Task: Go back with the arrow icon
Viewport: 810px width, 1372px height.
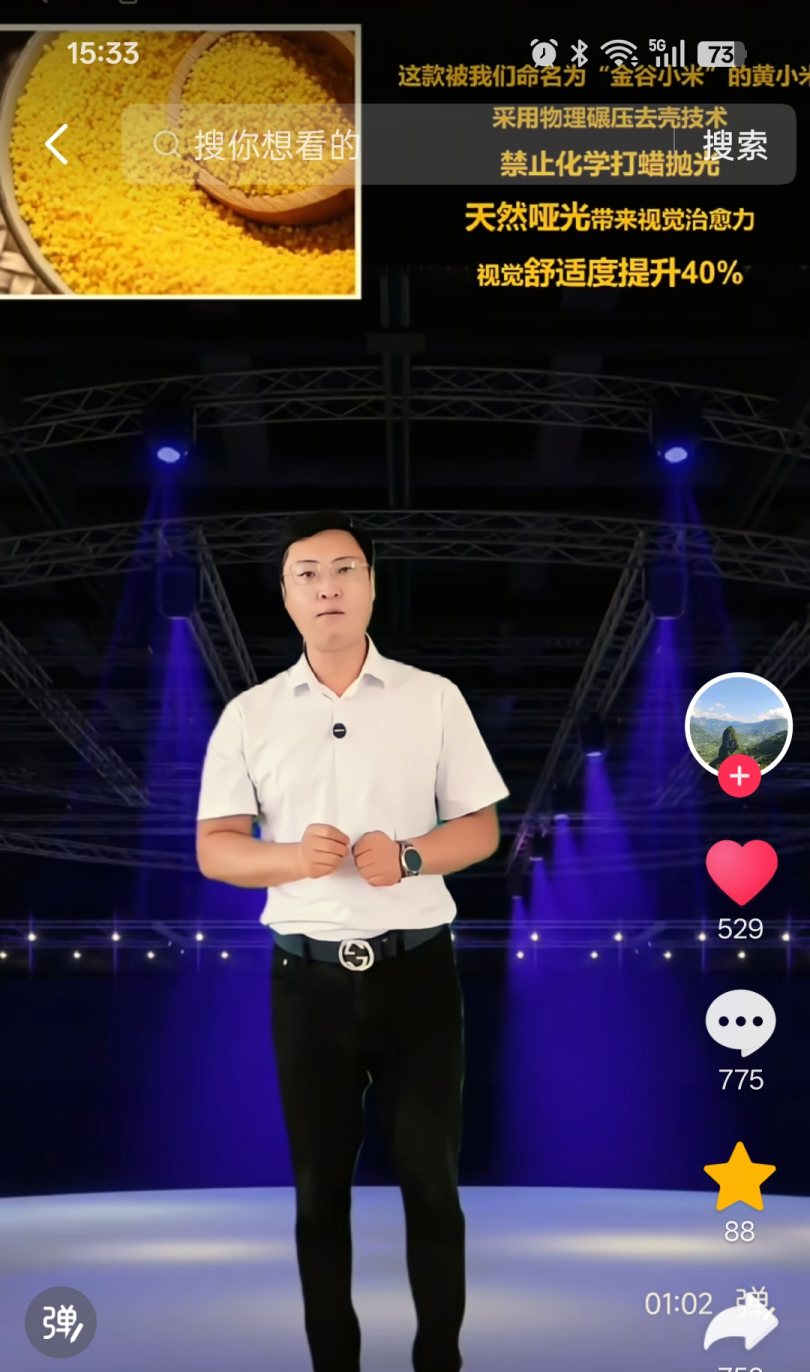Action: click(57, 145)
